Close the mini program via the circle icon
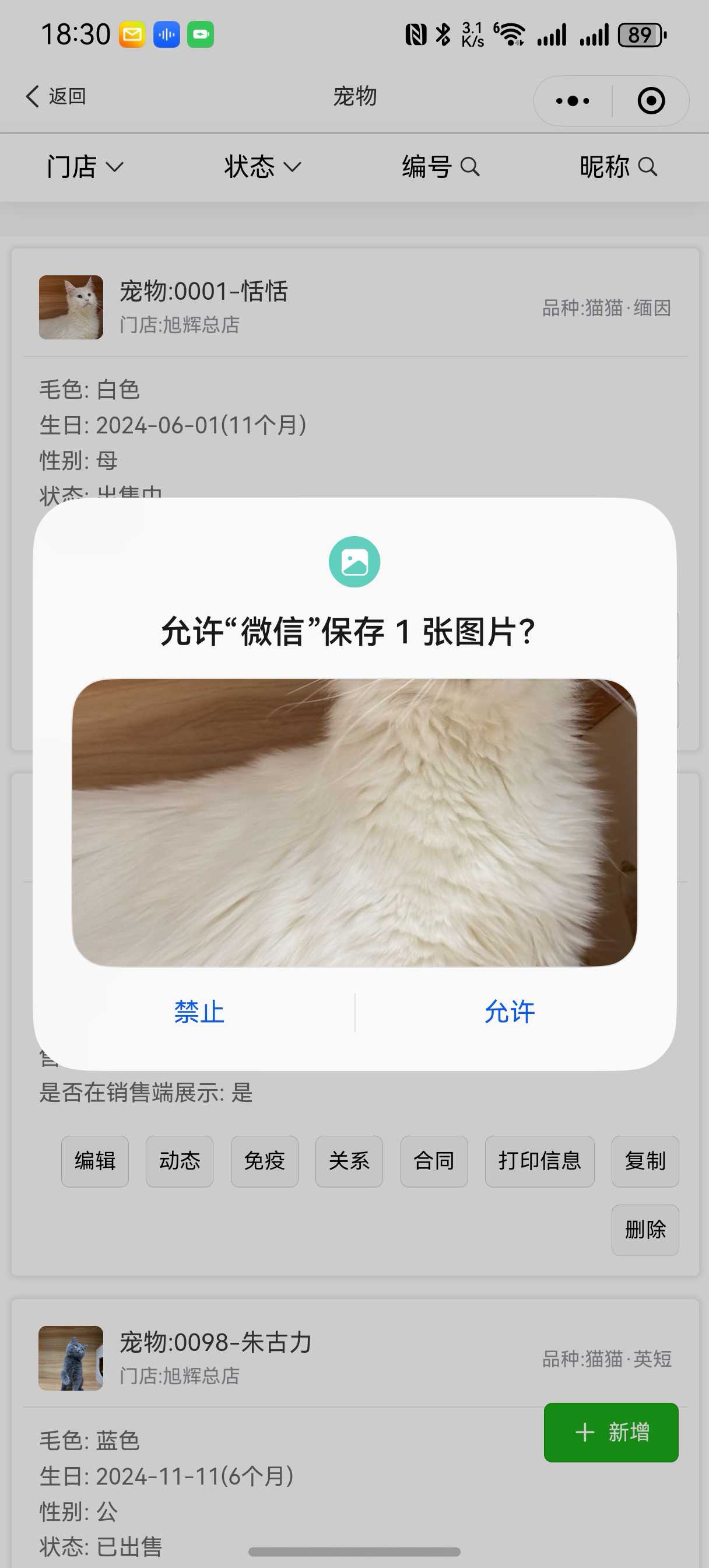709x1568 pixels. click(x=651, y=101)
